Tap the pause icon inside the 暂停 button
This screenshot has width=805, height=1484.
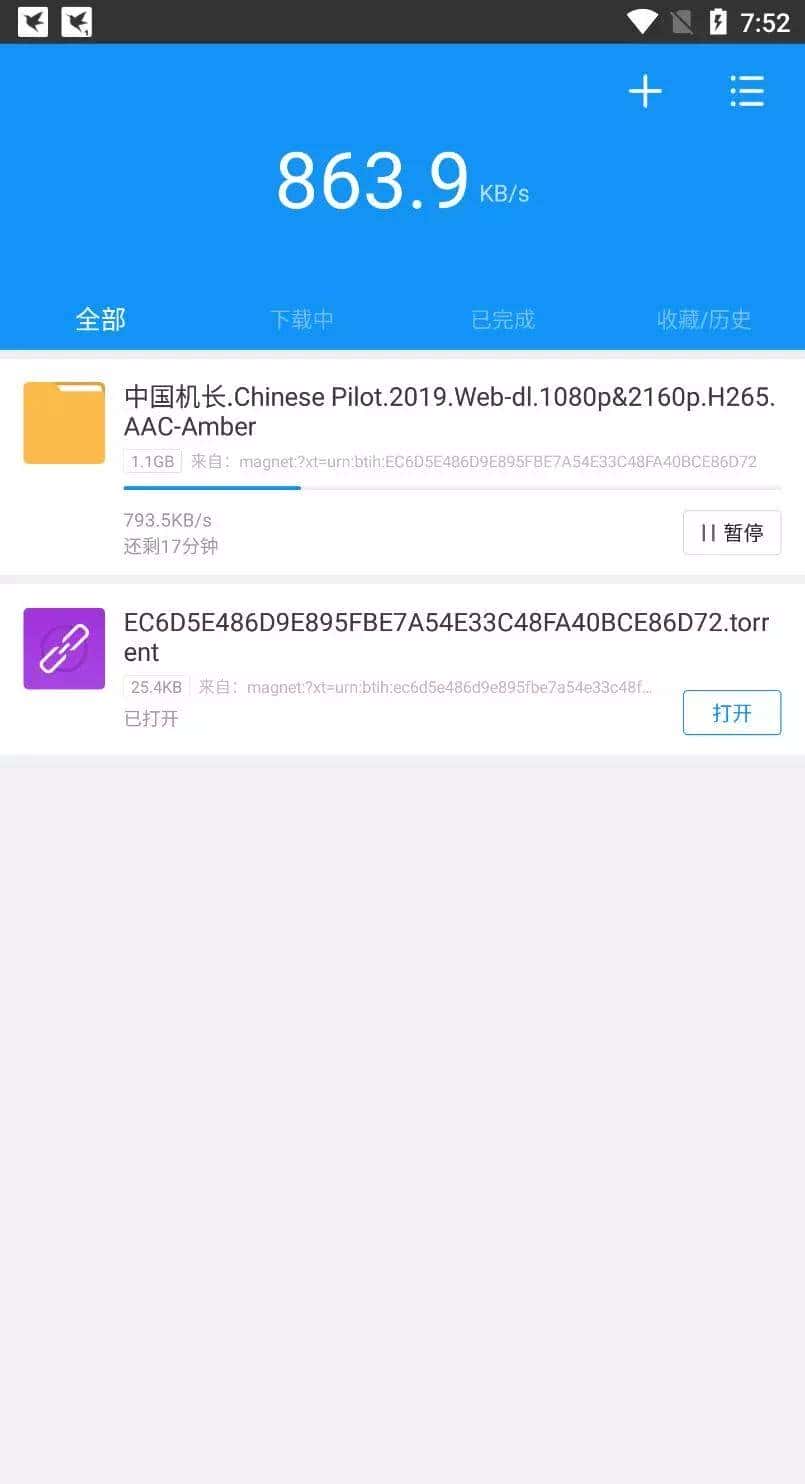[x=706, y=532]
